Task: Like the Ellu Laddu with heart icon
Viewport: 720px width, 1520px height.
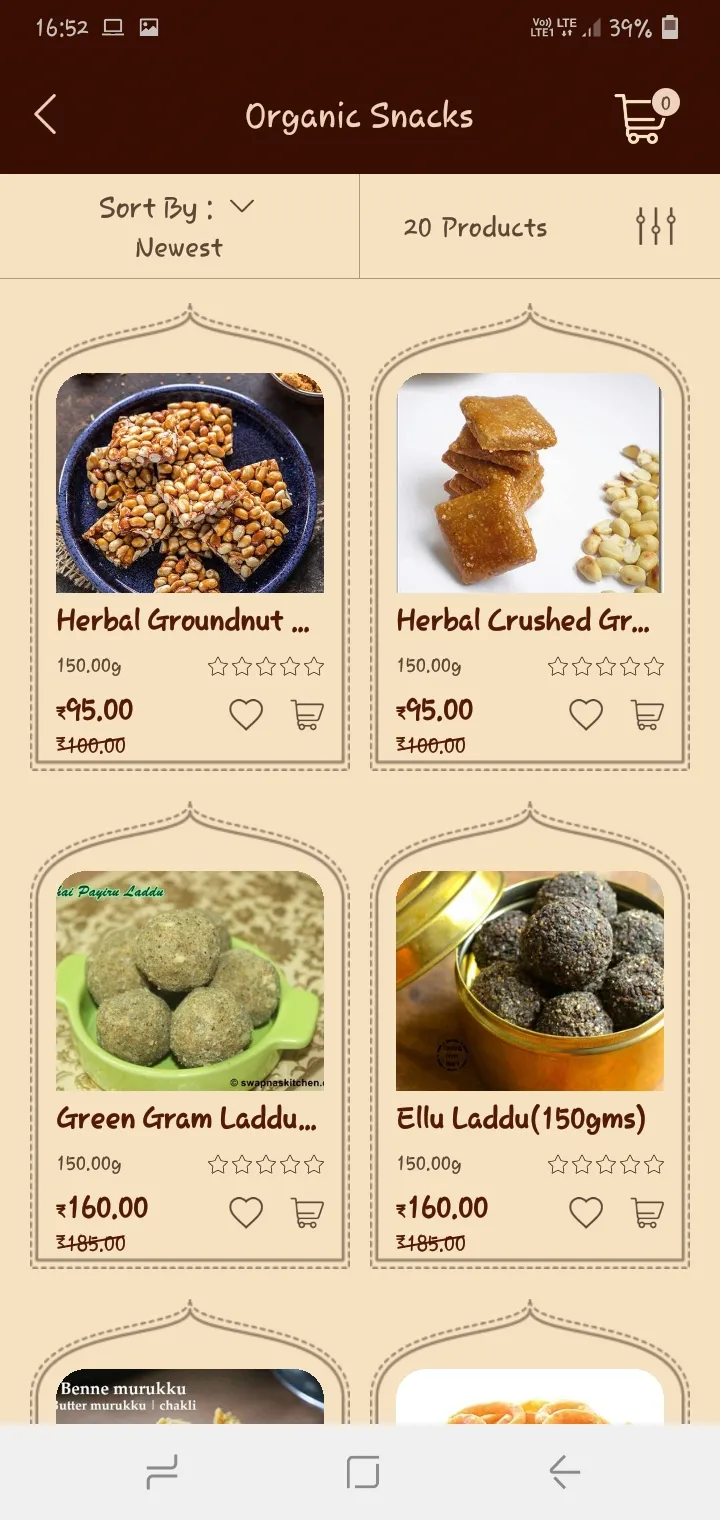Action: [586, 1212]
